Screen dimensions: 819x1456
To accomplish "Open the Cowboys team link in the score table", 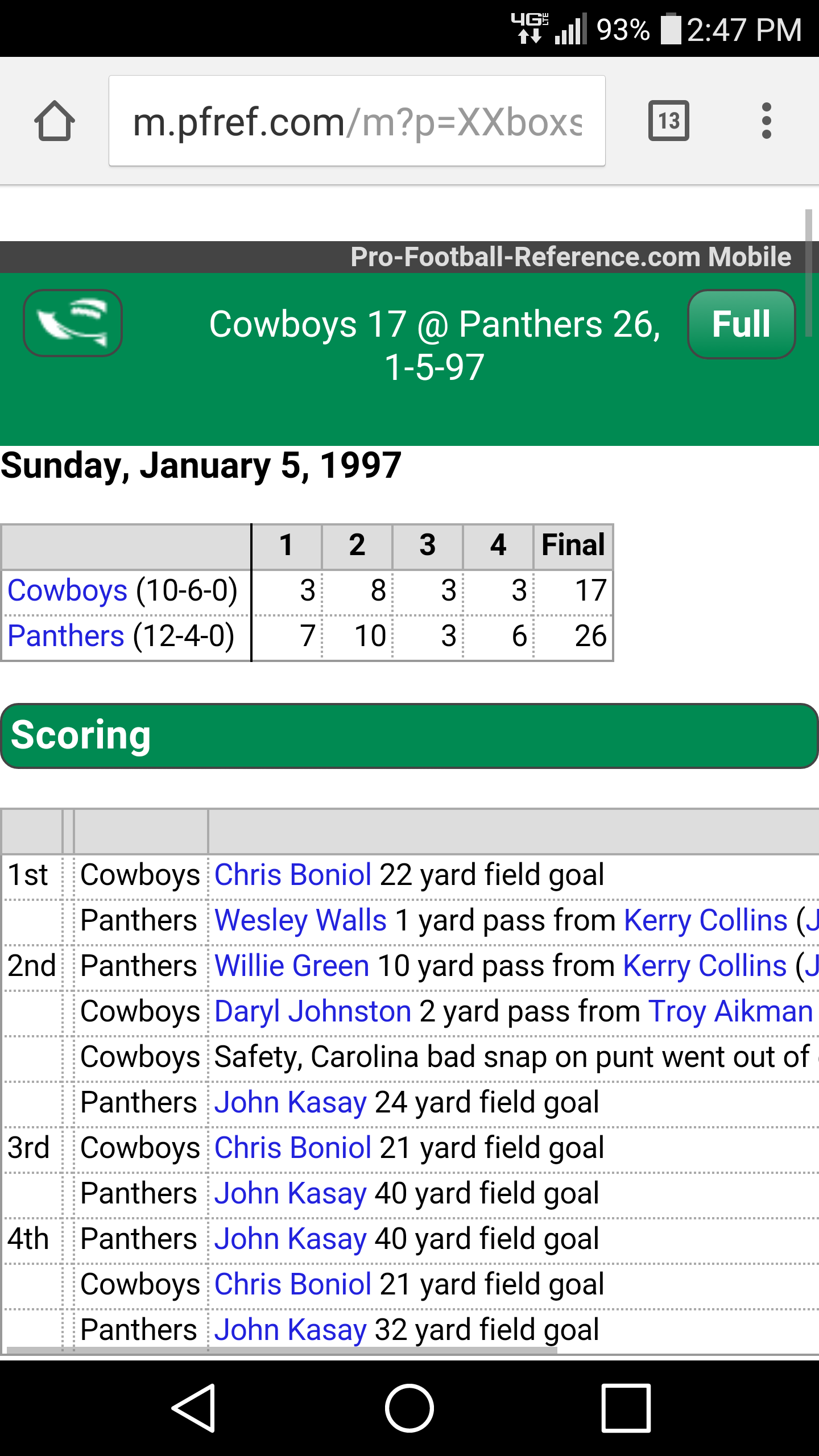I will point(67,590).
